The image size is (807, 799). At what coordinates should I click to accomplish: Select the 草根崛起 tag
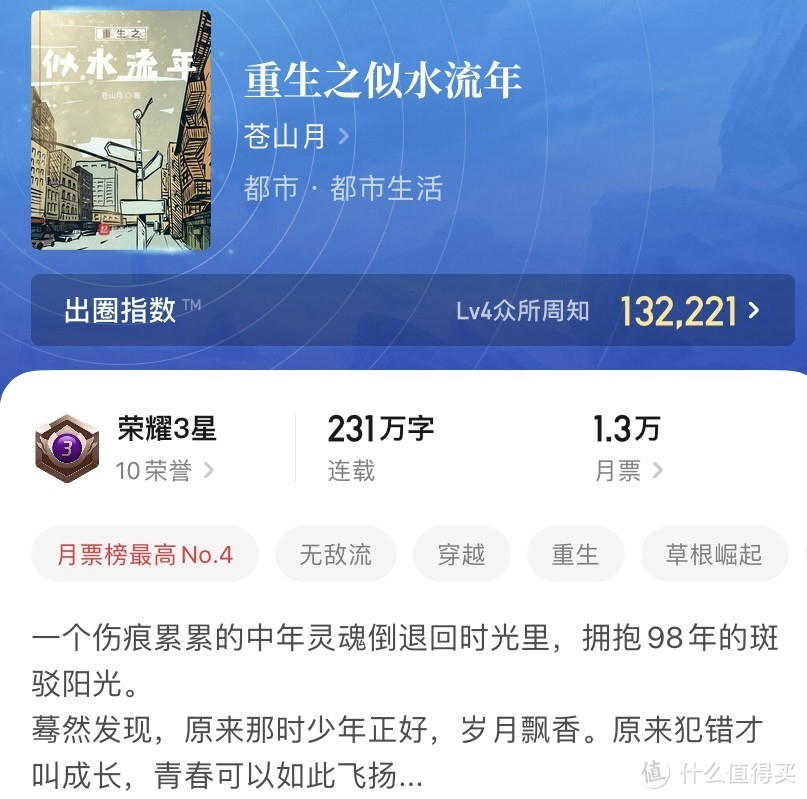click(x=714, y=555)
